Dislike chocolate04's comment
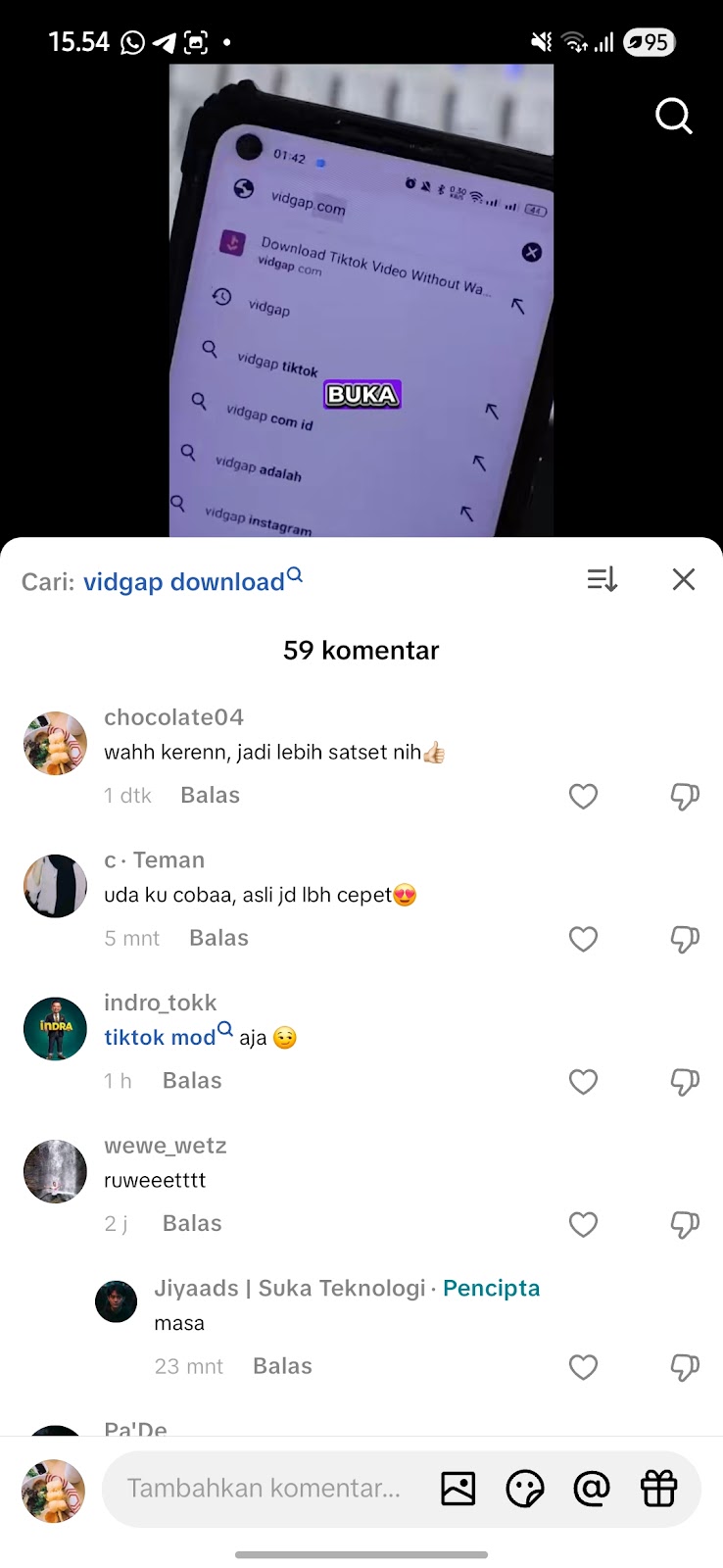 (684, 796)
